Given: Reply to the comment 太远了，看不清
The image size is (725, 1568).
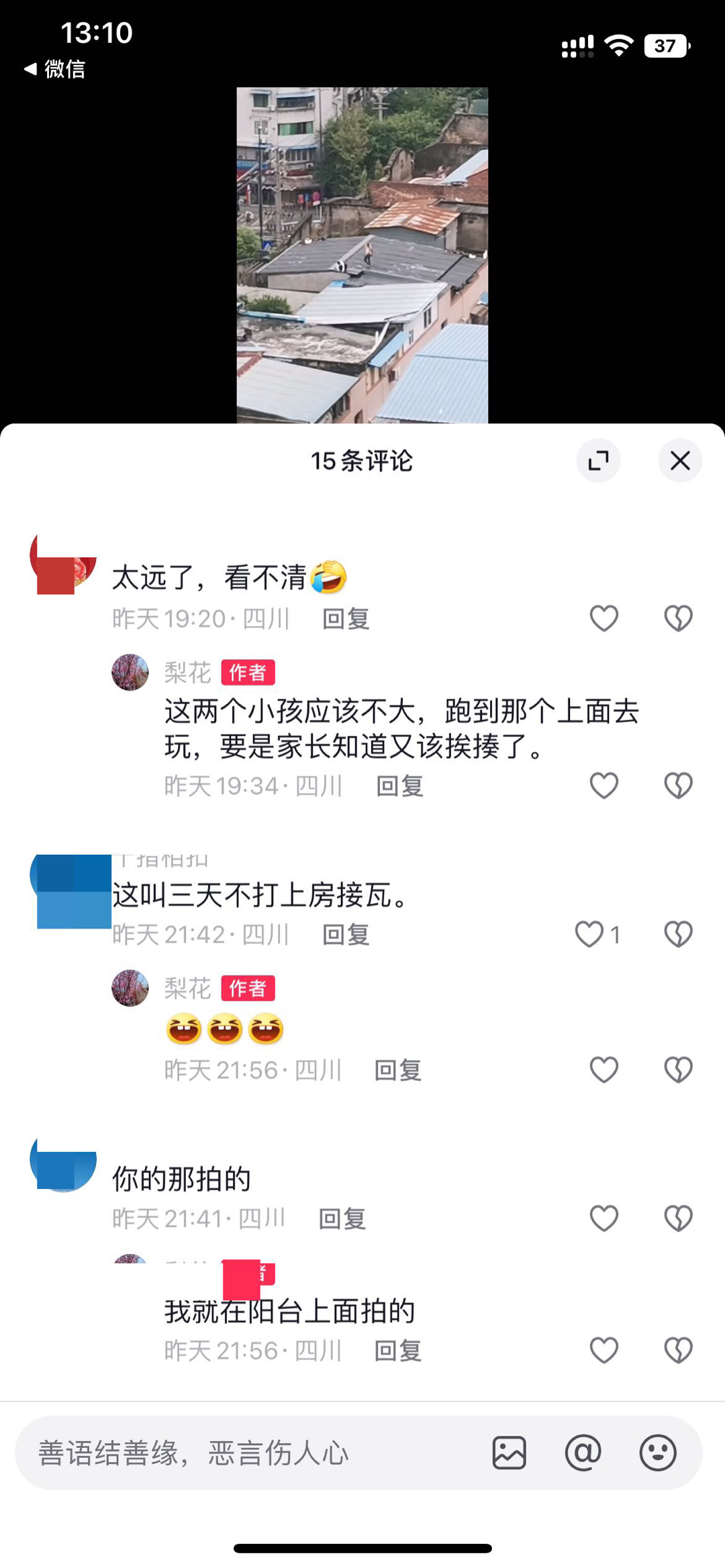Looking at the screenshot, I should [346, 619].
